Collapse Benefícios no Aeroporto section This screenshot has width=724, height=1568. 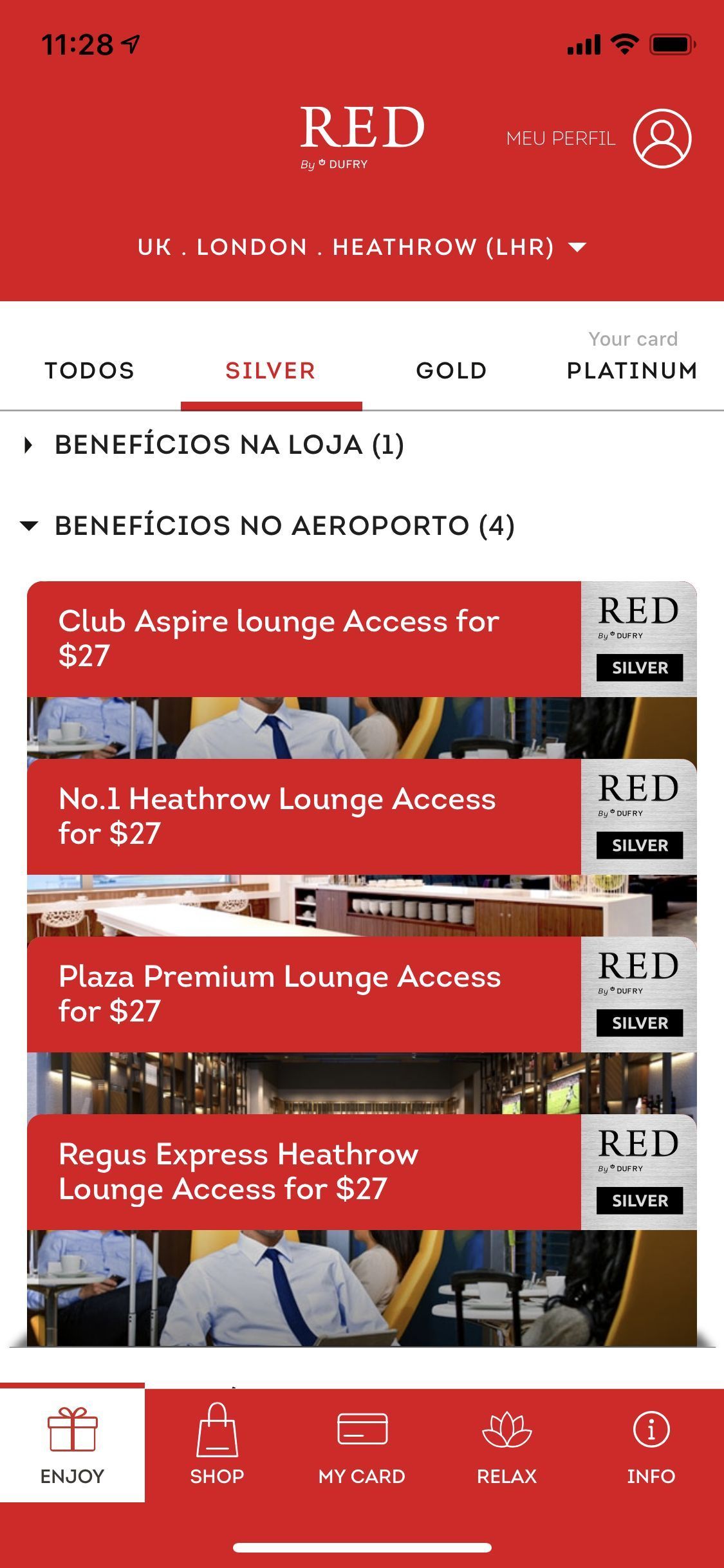tap(268, 526)
